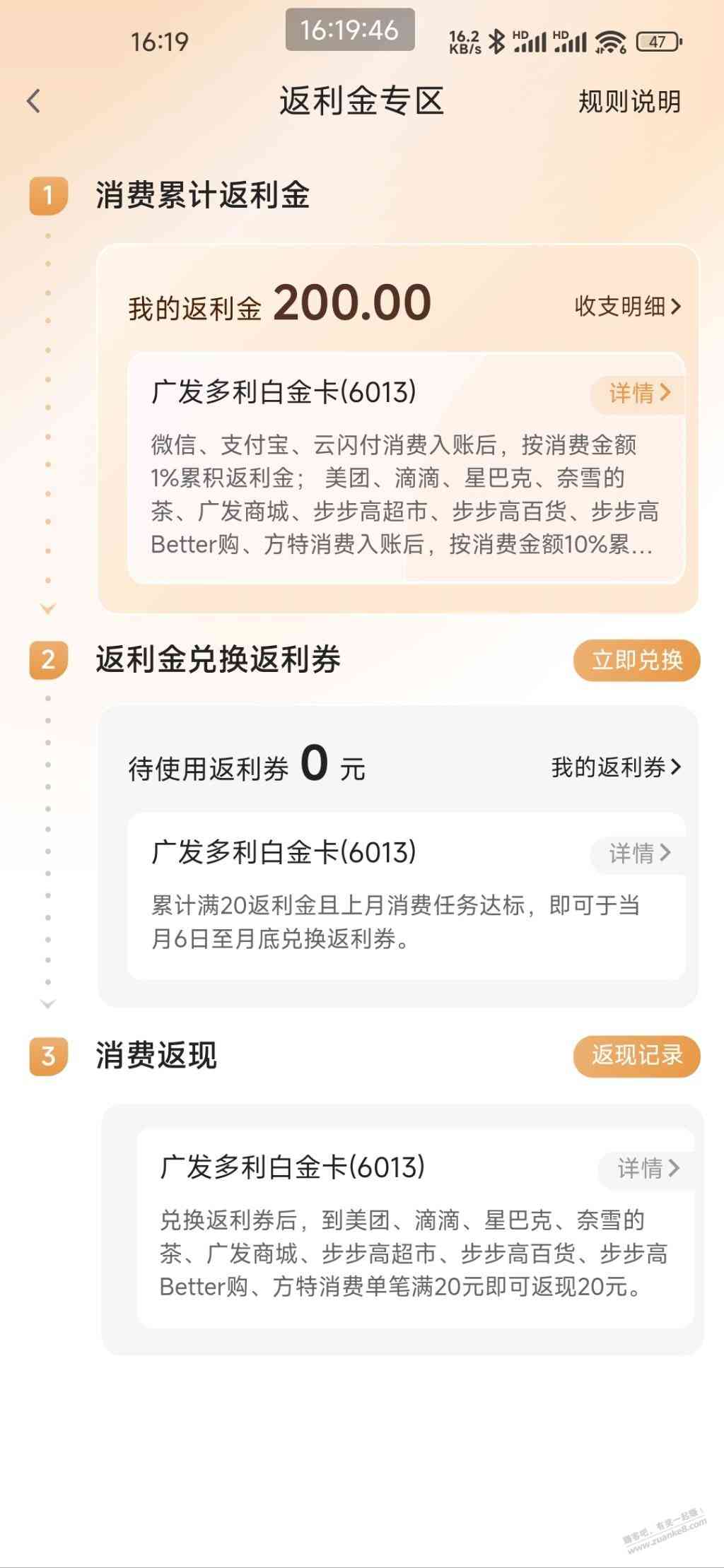Tap 立即兑换 to redeem rebate coupons

pyautogui.click(x=636, y=660)
